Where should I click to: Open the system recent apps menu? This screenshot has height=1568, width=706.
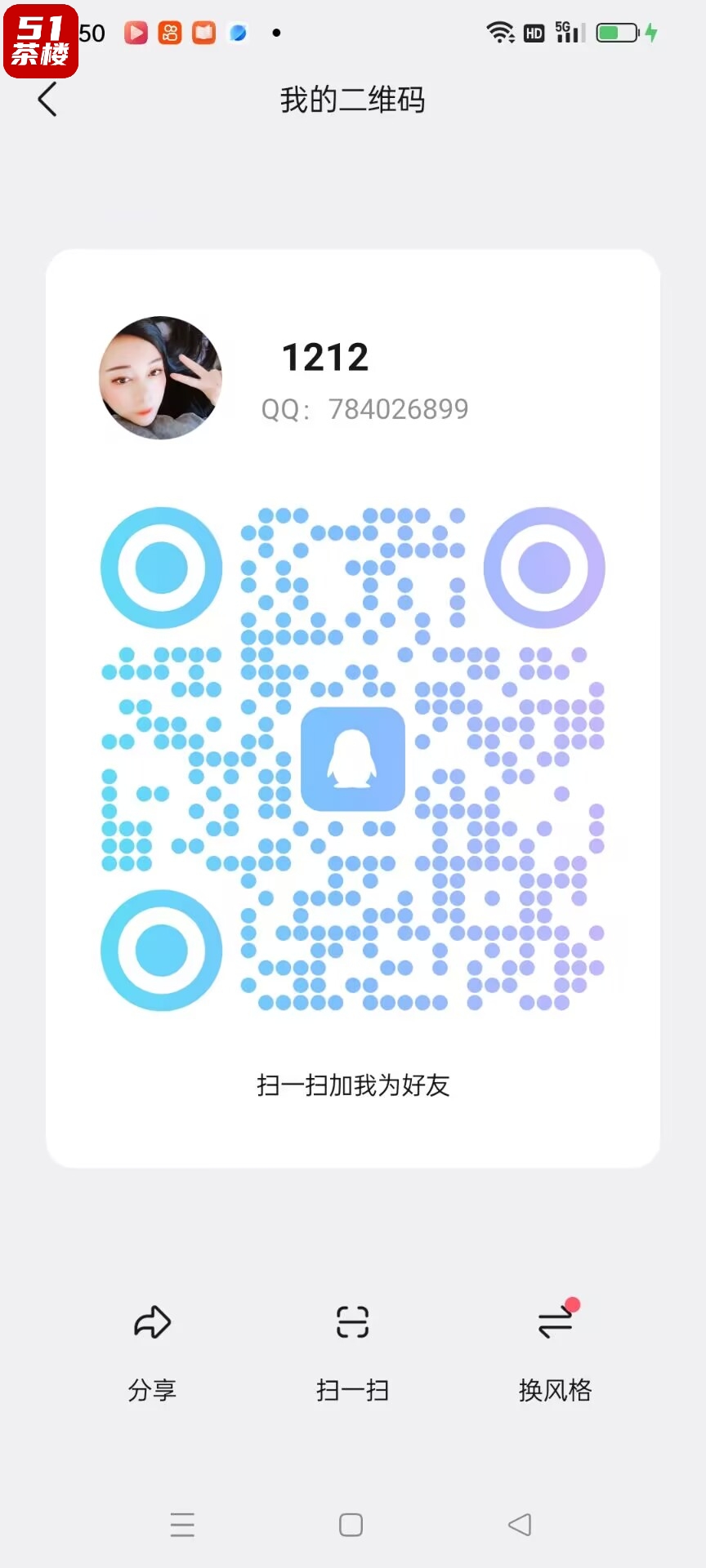pos(182,1525)
